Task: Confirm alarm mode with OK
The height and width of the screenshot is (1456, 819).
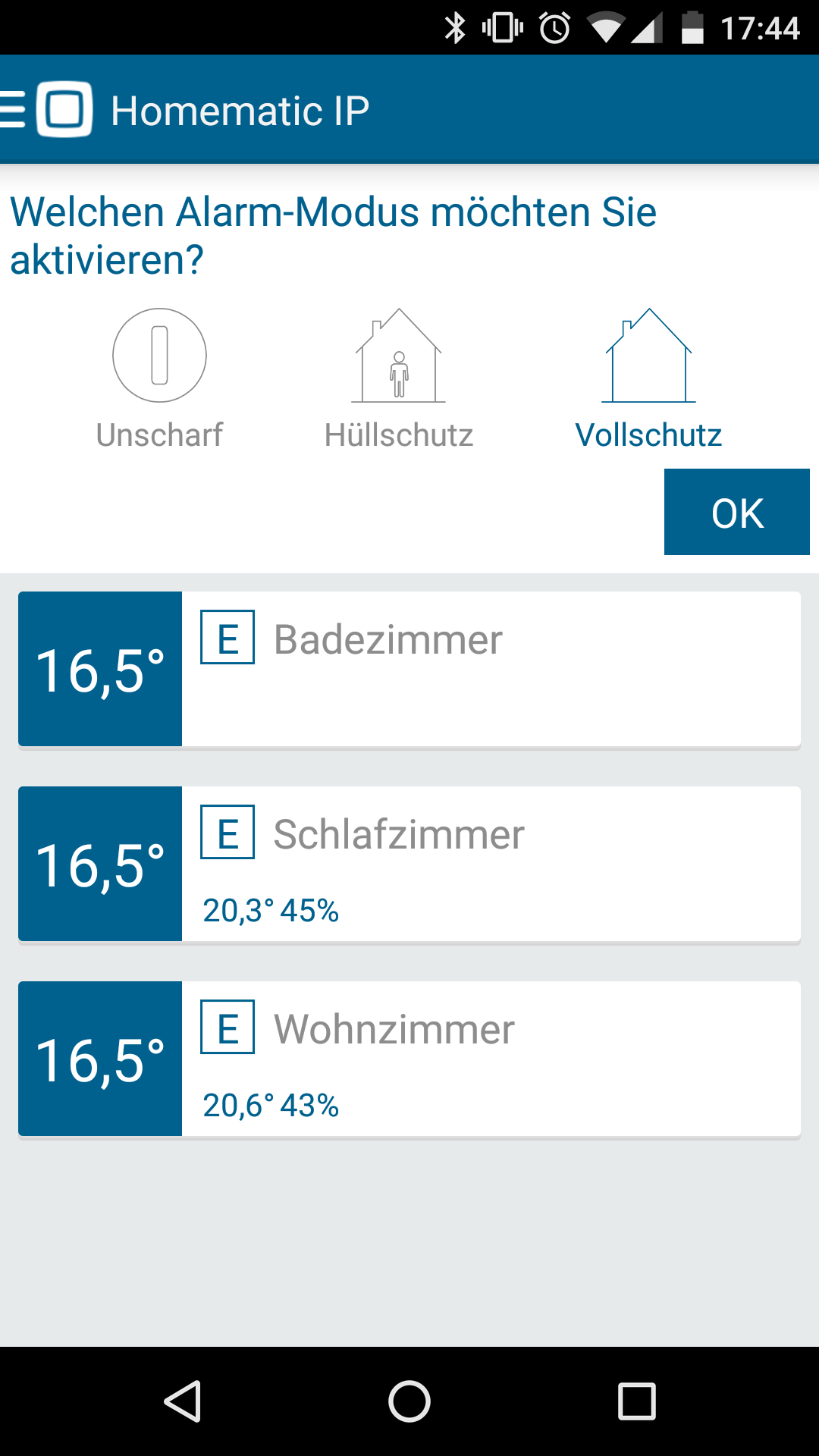Action: click(737, 512)
